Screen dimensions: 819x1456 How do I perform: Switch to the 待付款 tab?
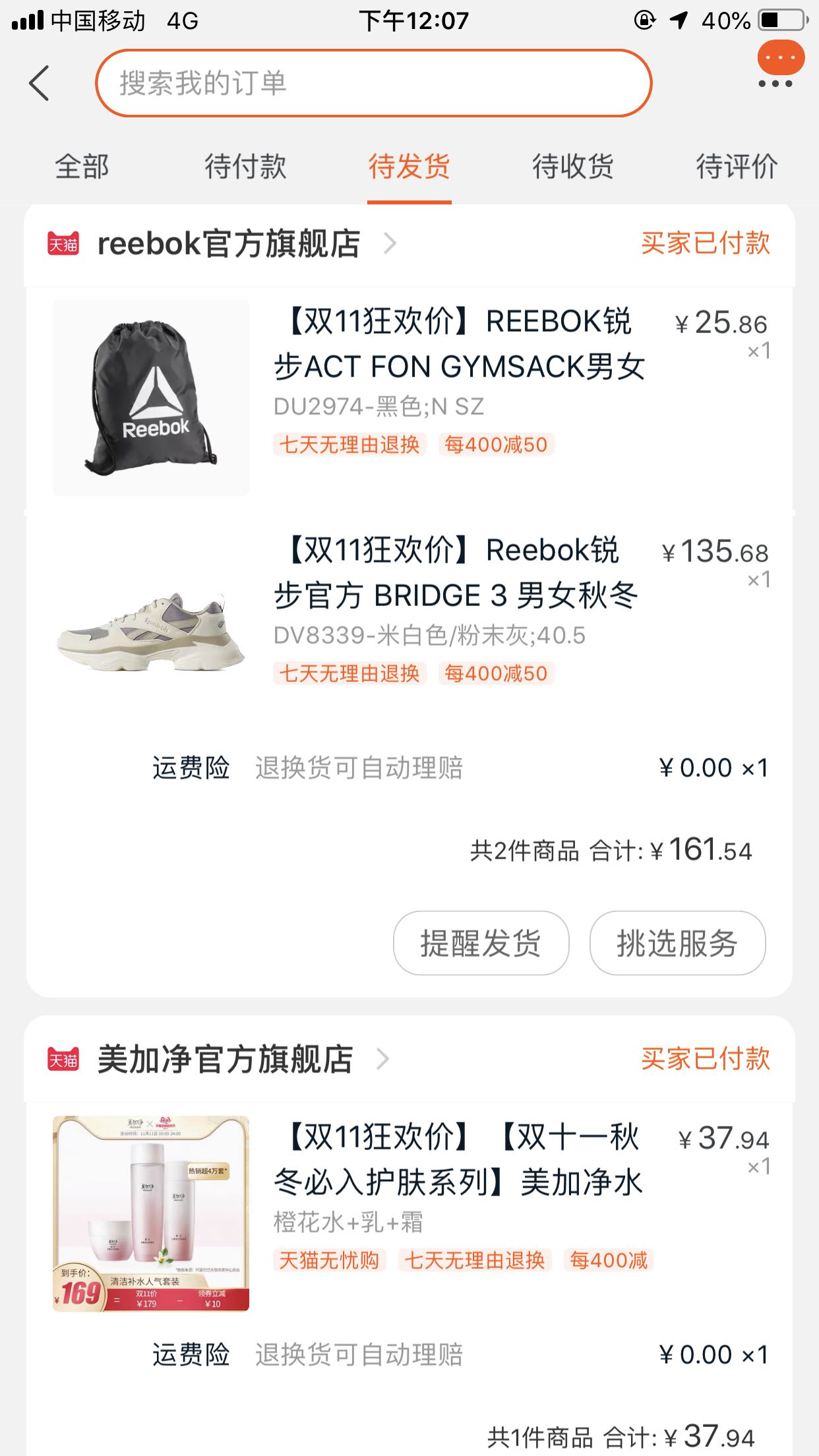click(x=245, y=166)
